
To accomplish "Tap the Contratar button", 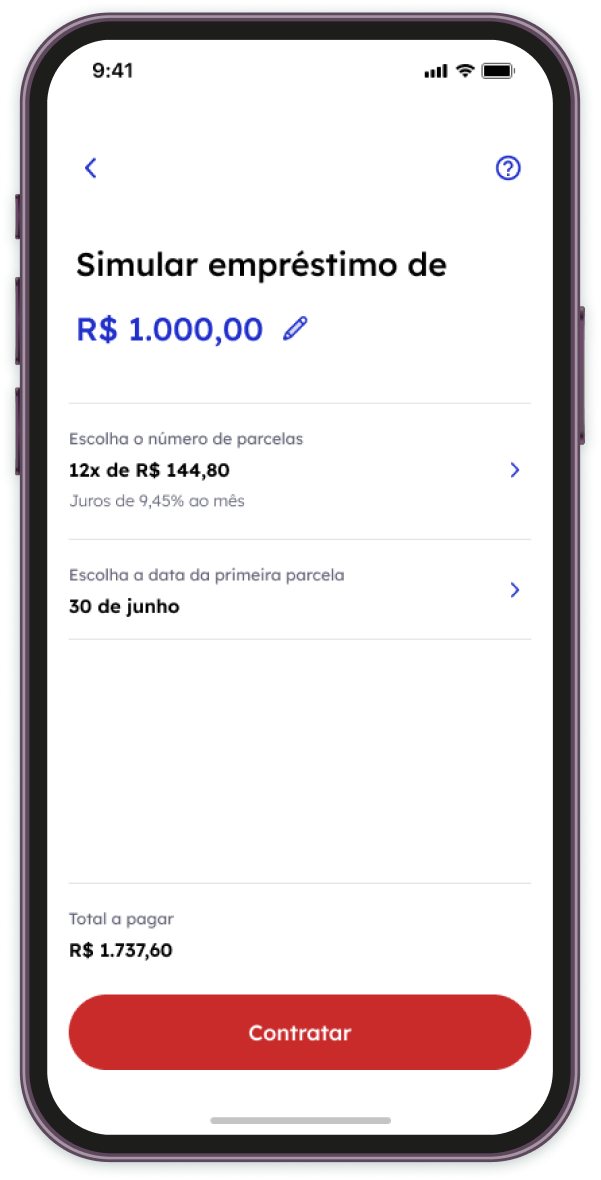I will click(299, 1033).
